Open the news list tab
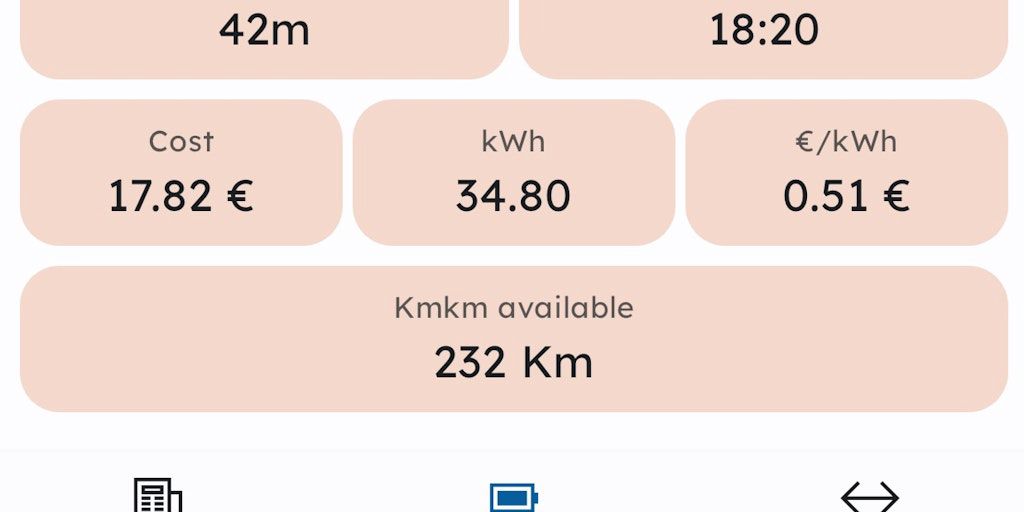This screenshot has height=512, width=1024. click(x=158, y=495)
